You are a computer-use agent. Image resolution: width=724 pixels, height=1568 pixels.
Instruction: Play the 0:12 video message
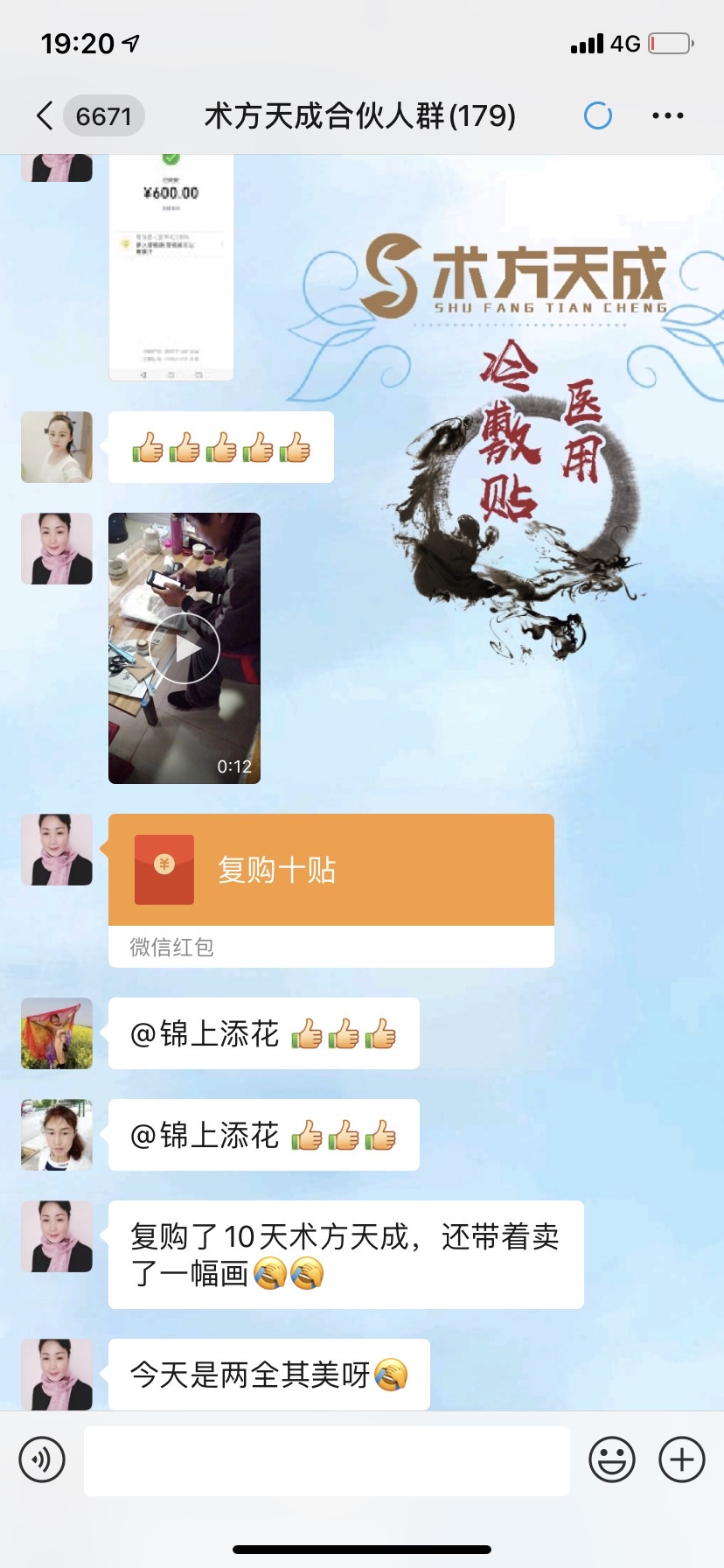(x=184, y=648)
